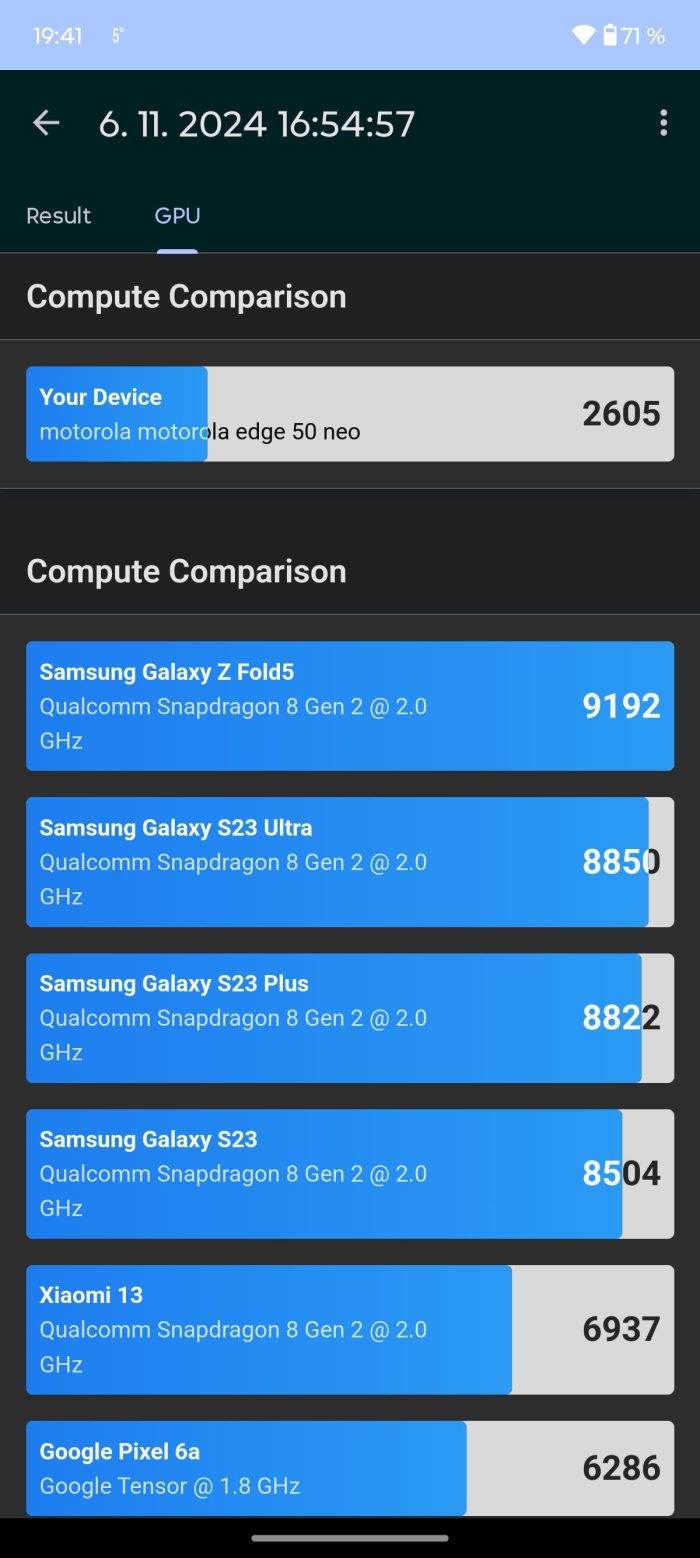This screenshot has height=1558, width=700.
Task: Go back using the arrow icon
Action: click(46, 123)
